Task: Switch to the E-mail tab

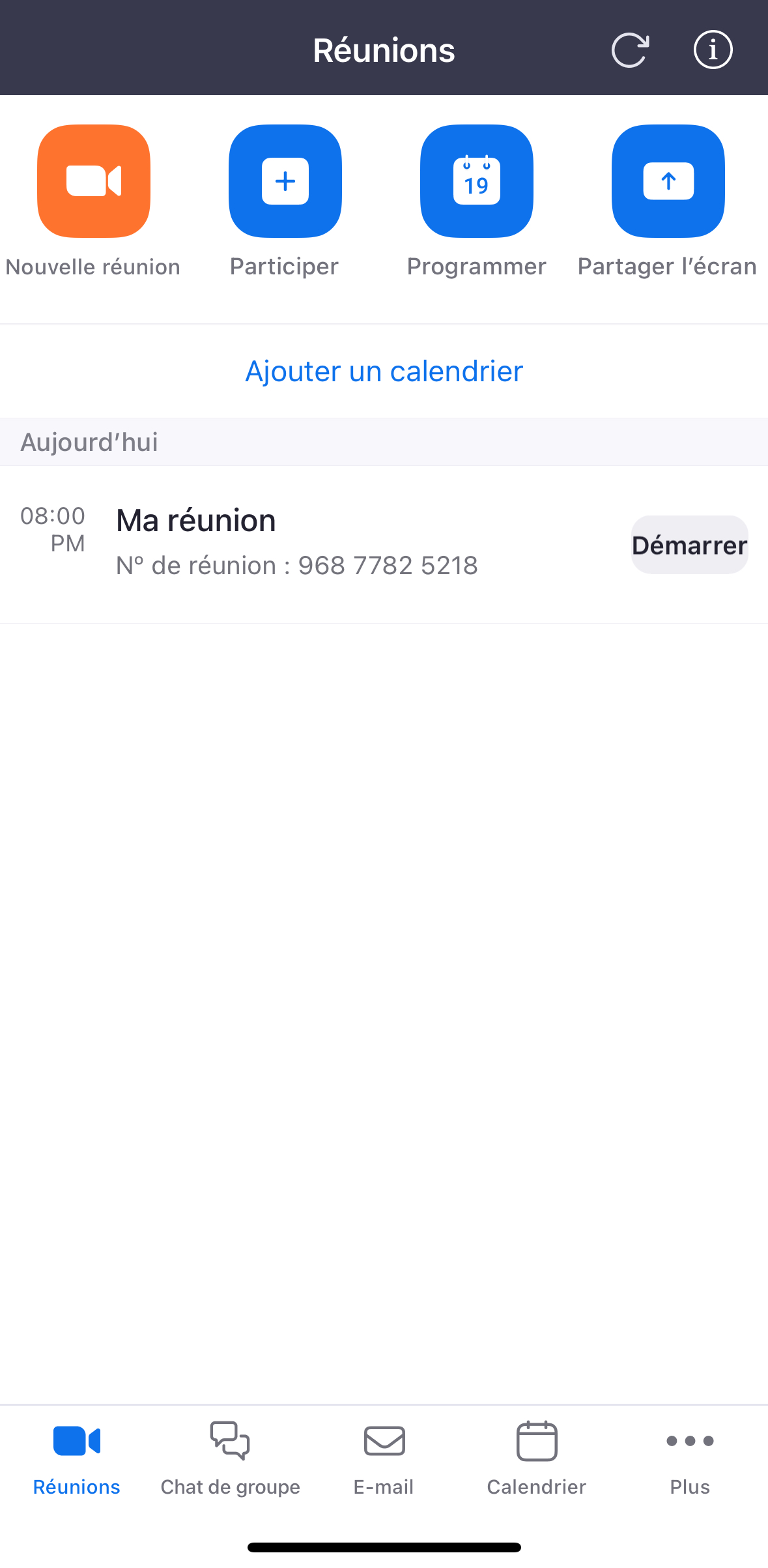Action: click(x=384, y=1457)
